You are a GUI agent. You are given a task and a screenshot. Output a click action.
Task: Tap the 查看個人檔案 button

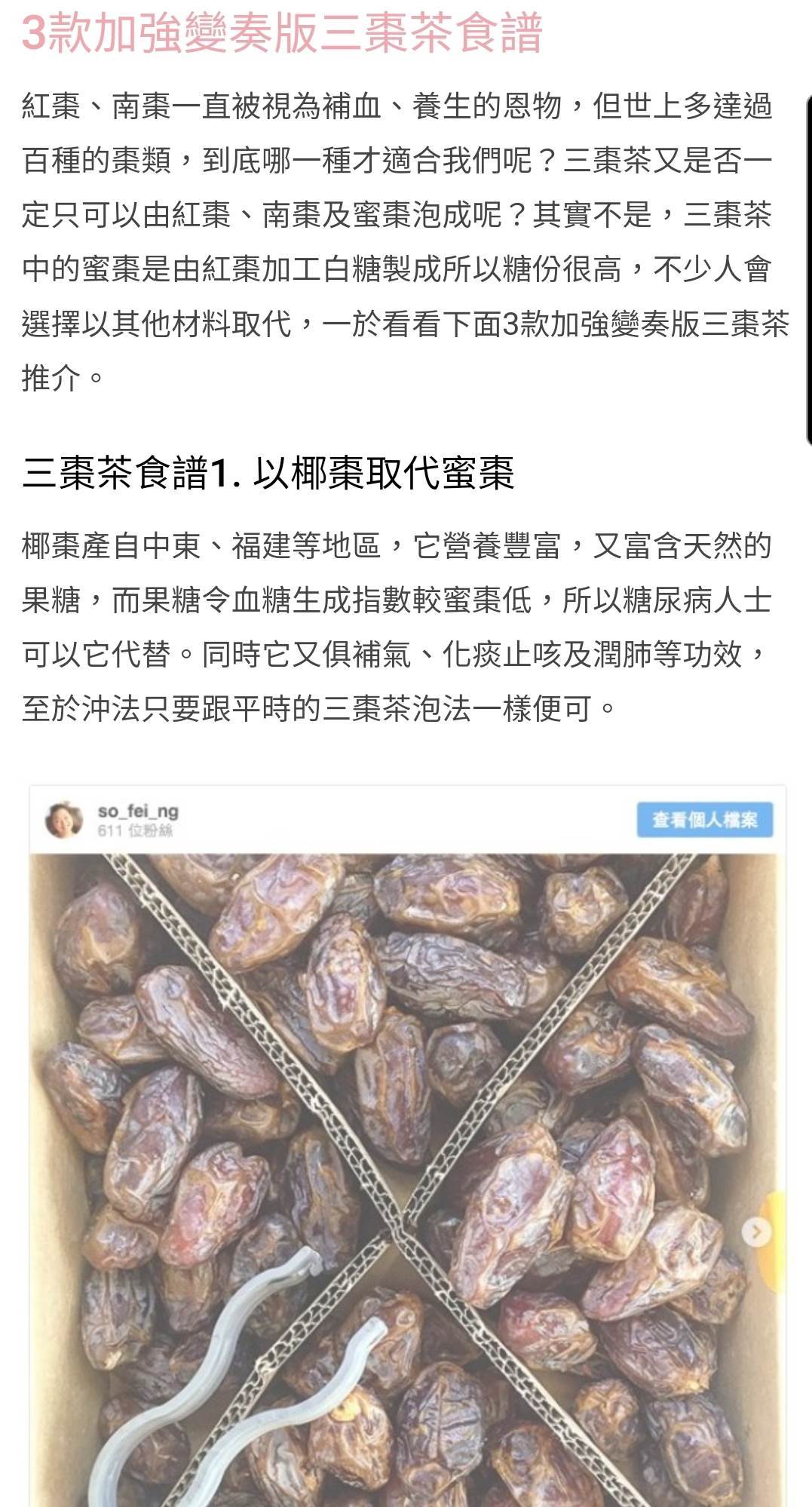(704, 819)
